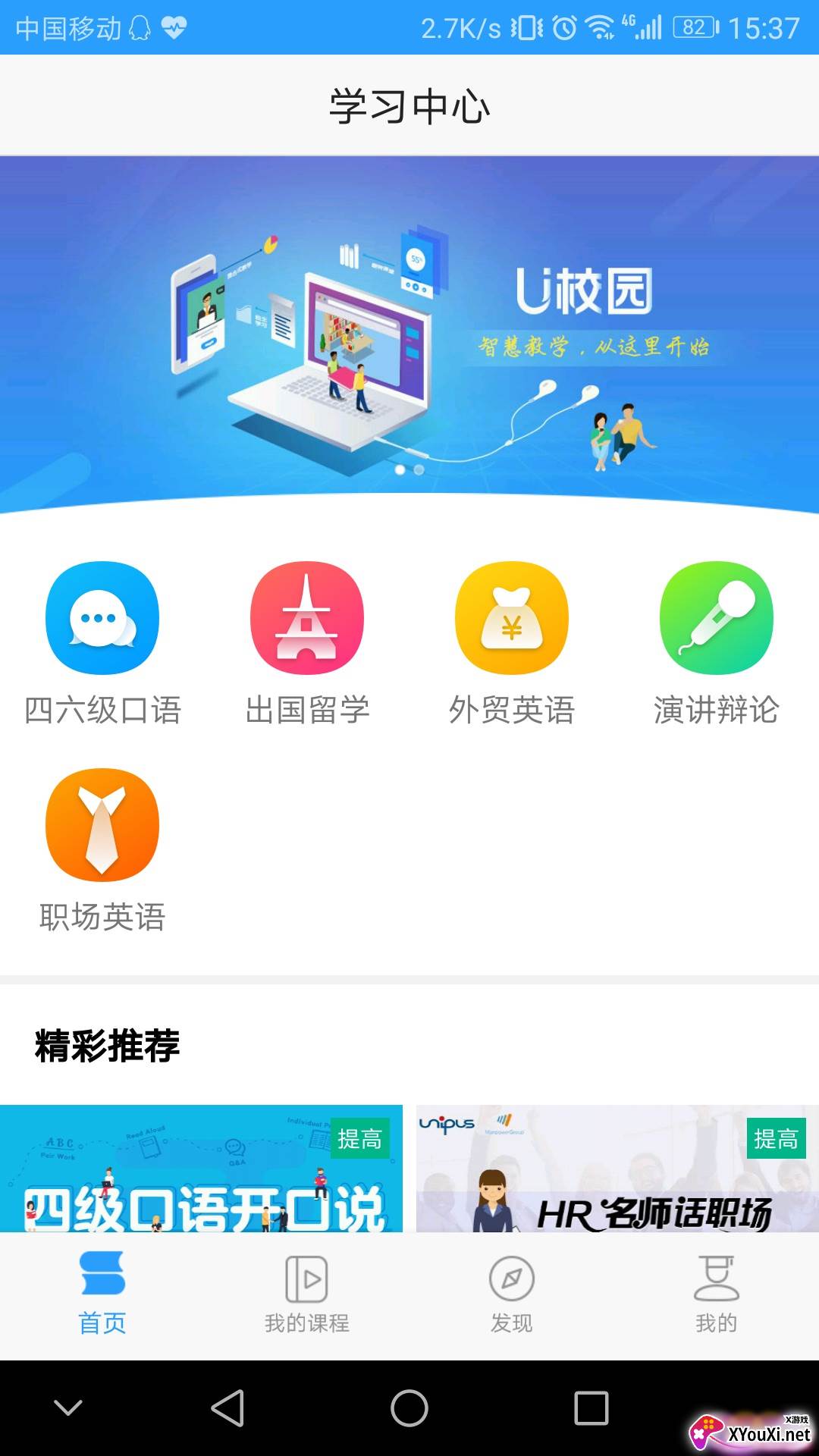Open the HR名师话职场 course card

(617, 1169)
